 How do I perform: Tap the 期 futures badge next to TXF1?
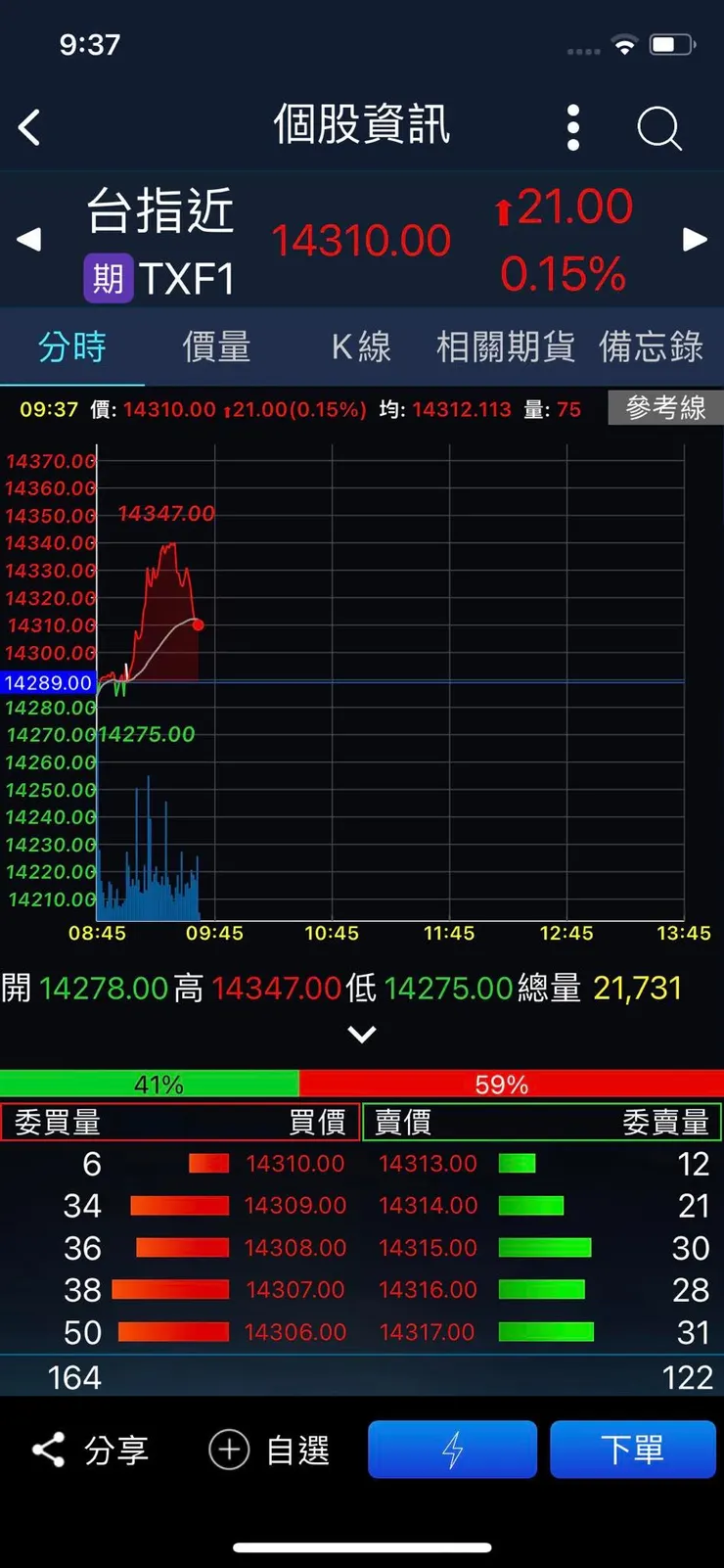tap(109, 279)
